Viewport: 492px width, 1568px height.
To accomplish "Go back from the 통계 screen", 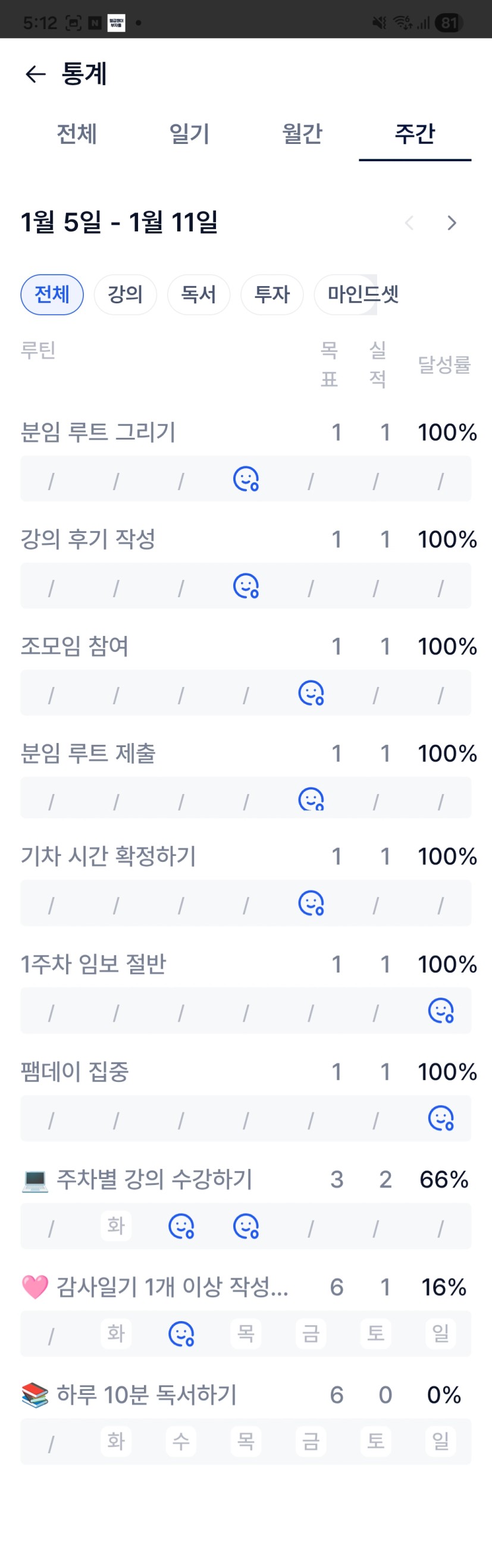I will pos(35,74).
